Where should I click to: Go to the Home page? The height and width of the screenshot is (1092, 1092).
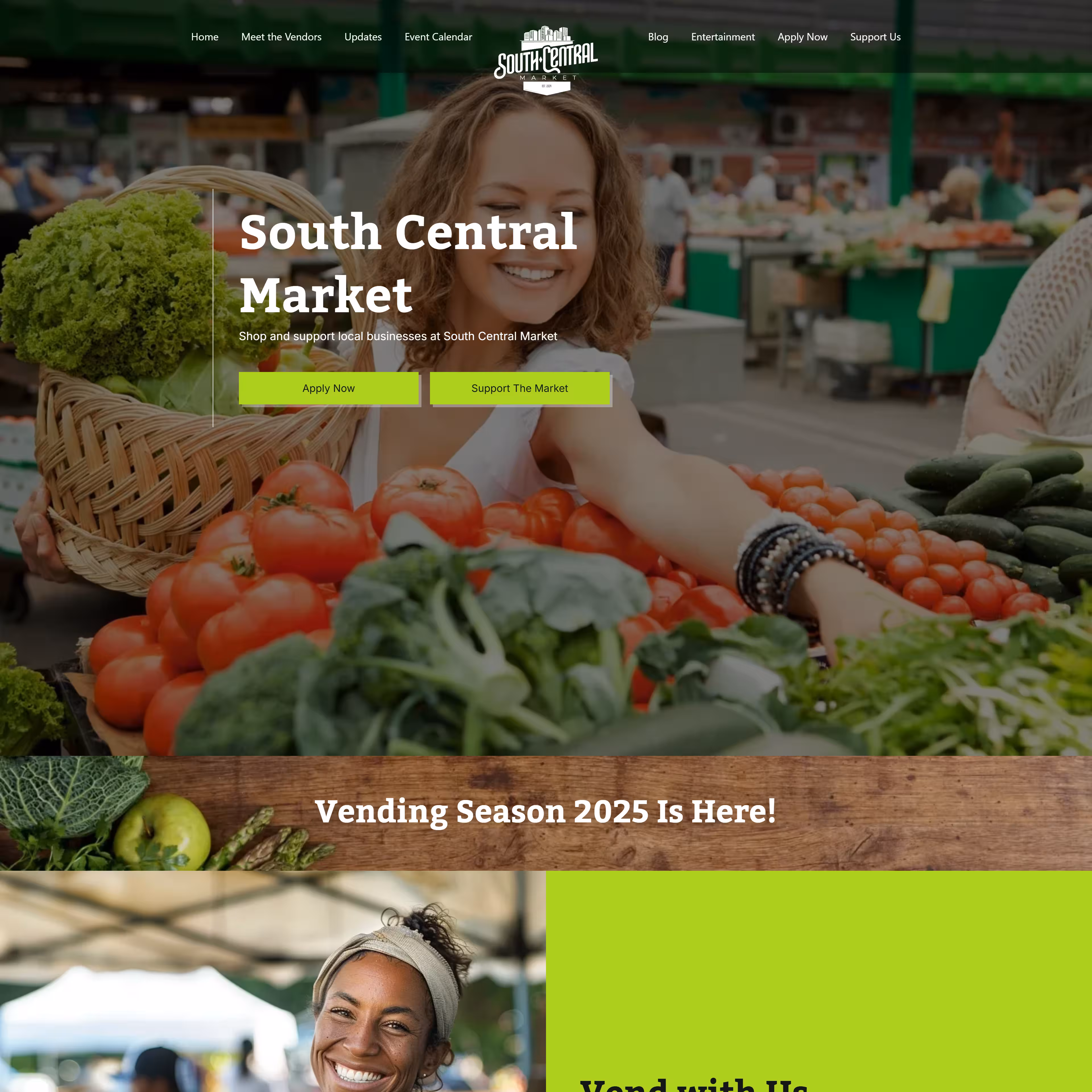[x=205, y=37]
